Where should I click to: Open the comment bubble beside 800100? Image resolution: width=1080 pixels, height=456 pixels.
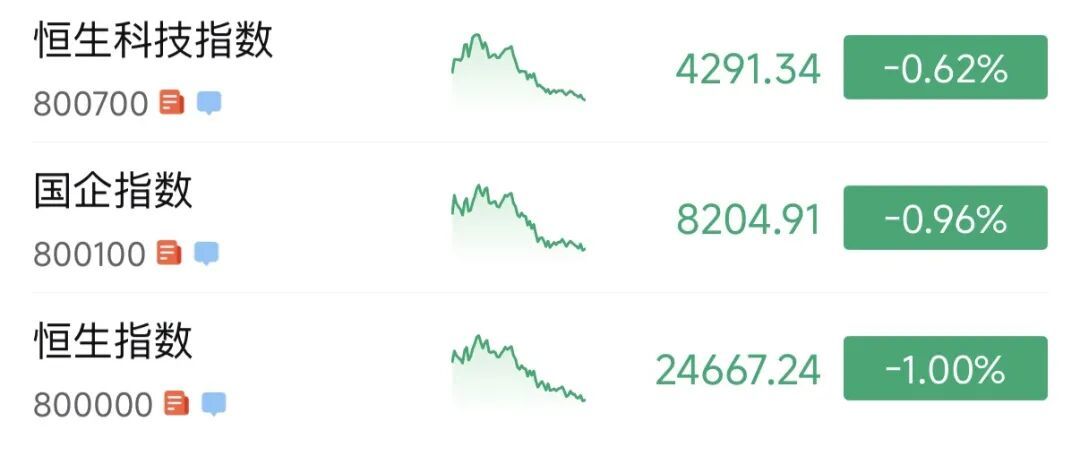(x=207, y=253)
